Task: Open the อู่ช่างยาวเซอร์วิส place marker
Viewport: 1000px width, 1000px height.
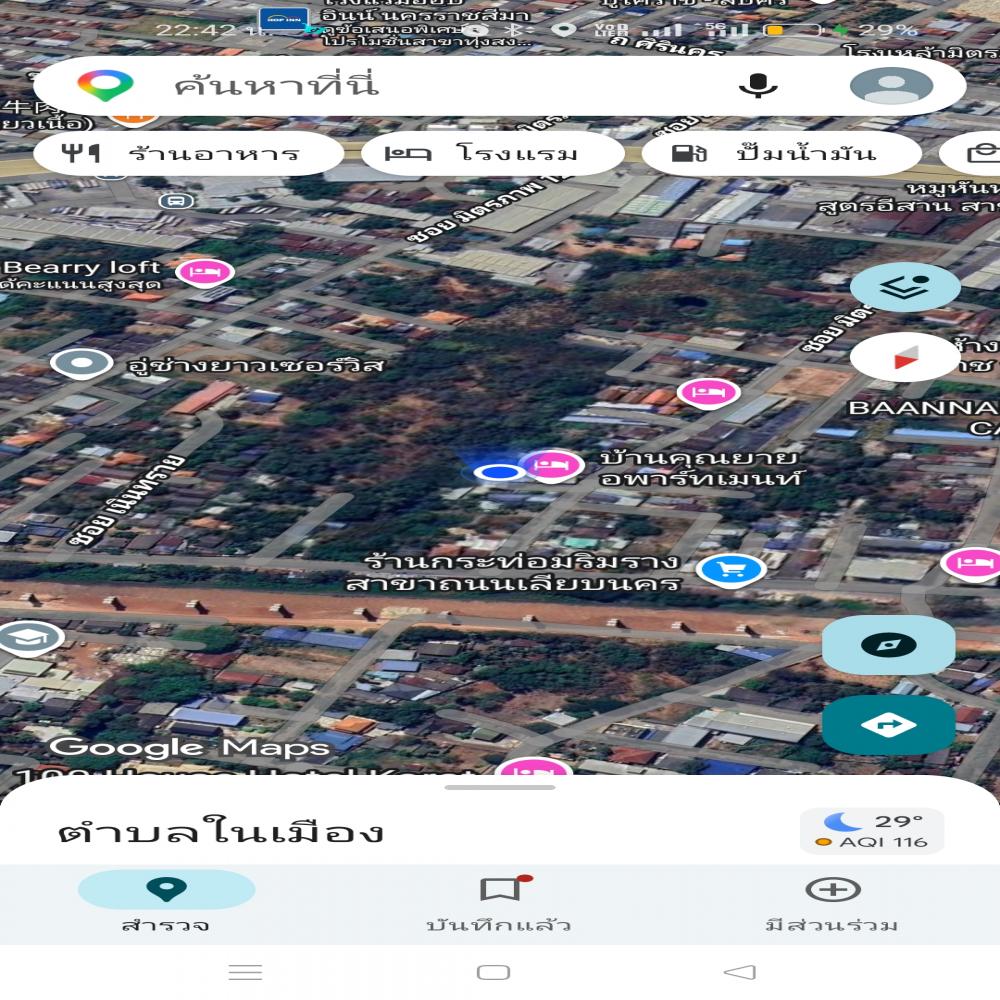Action: point(81,363)
